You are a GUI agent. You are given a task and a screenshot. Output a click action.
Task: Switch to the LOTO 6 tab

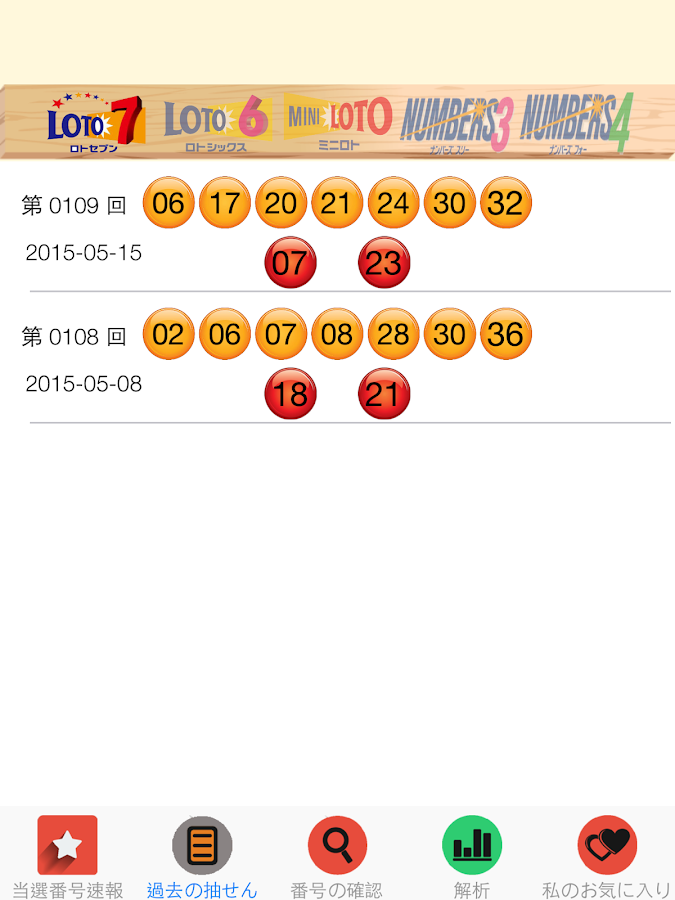click(x=216, y=123)
